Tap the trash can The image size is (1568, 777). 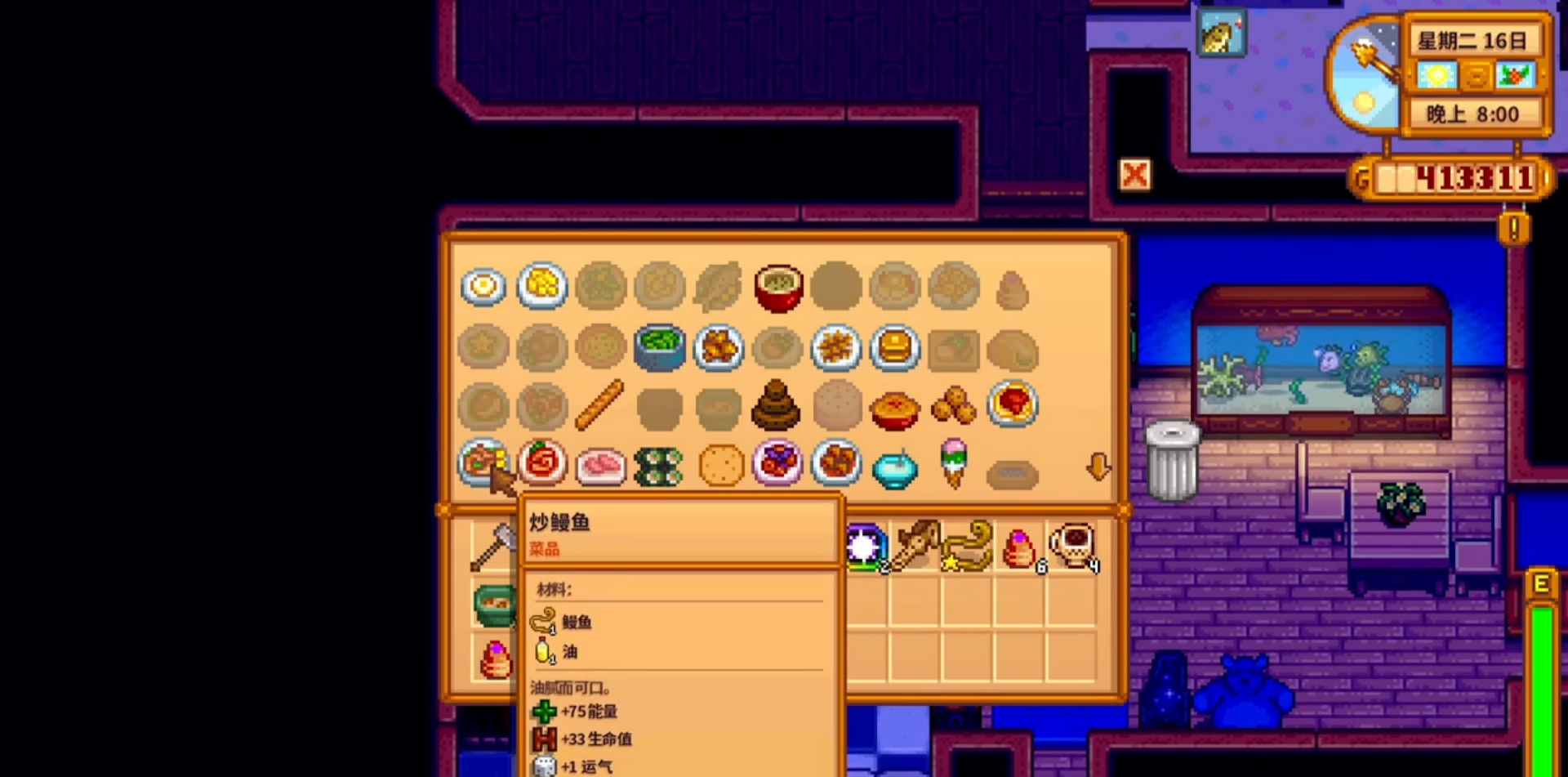[1172, 462]
